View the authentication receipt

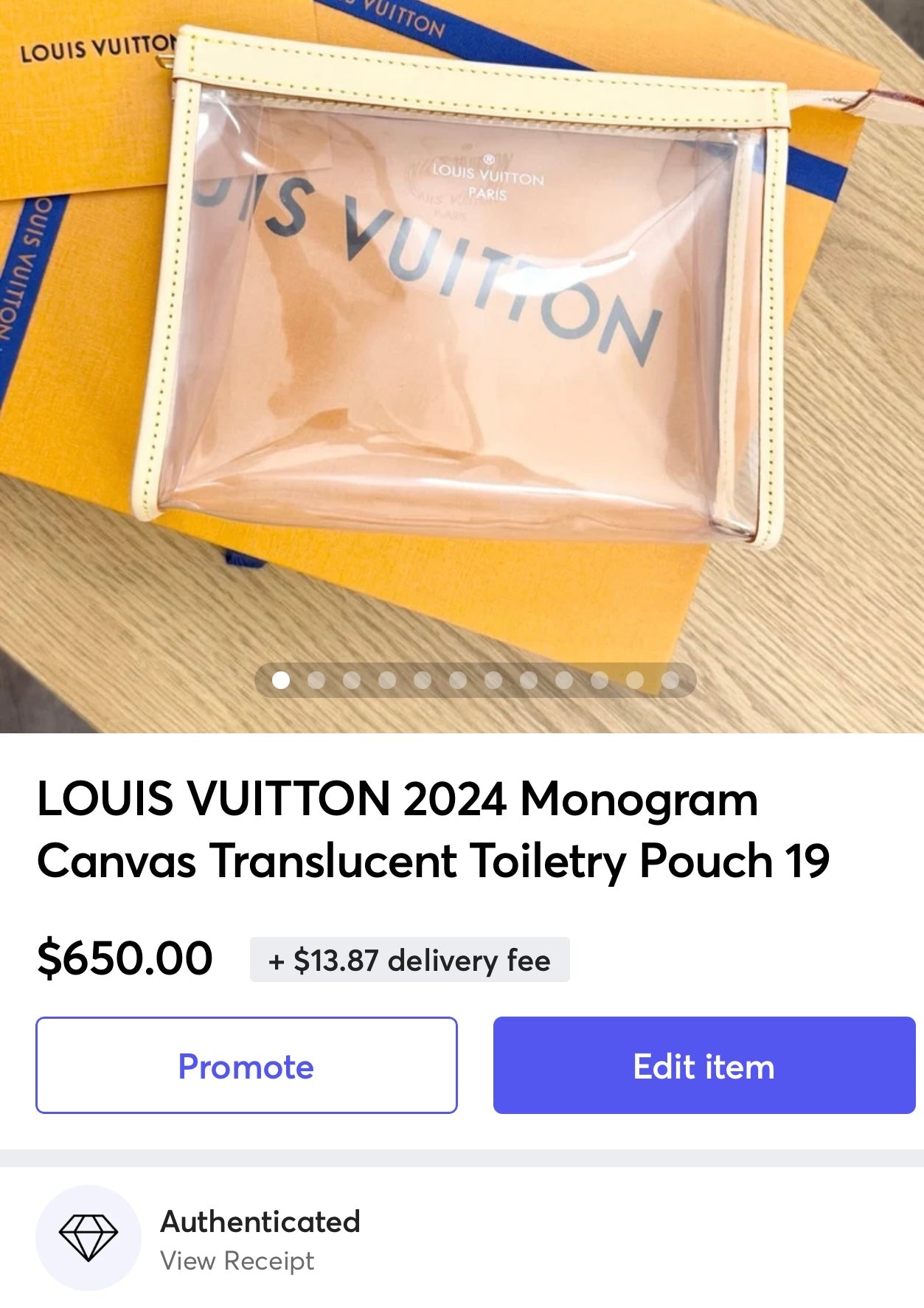coord(237,1261)
